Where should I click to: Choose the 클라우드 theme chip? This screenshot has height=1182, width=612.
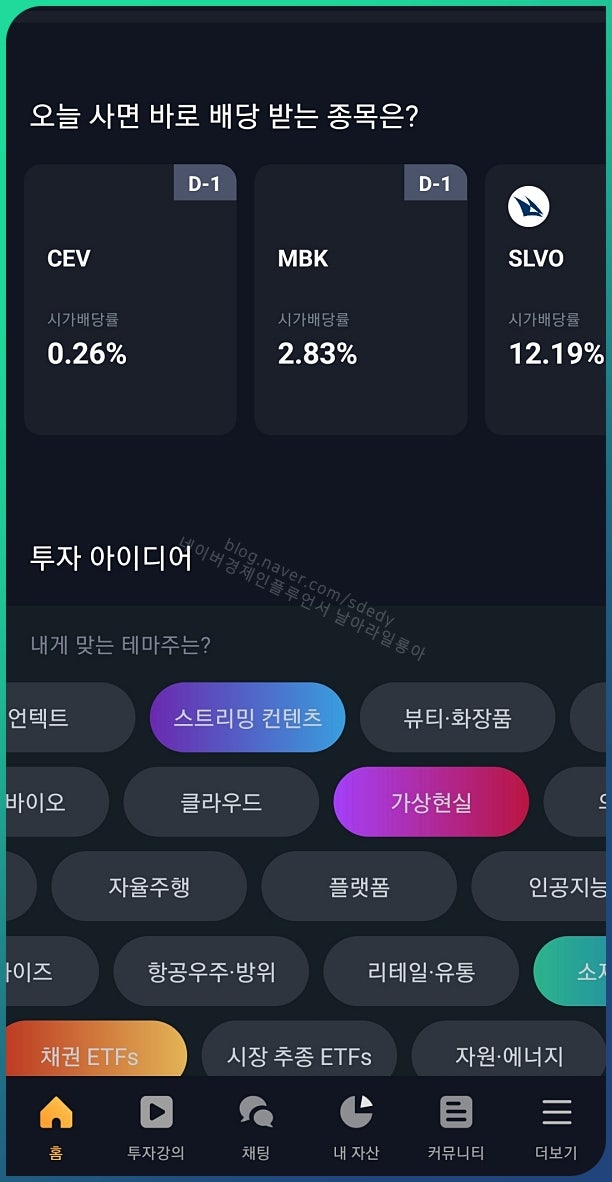(221, 802)
